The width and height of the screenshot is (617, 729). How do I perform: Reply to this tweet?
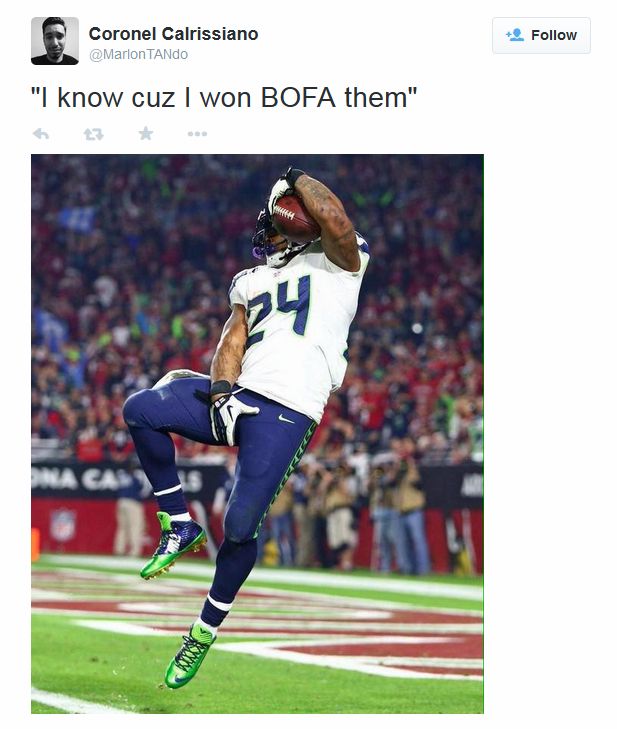41,134
